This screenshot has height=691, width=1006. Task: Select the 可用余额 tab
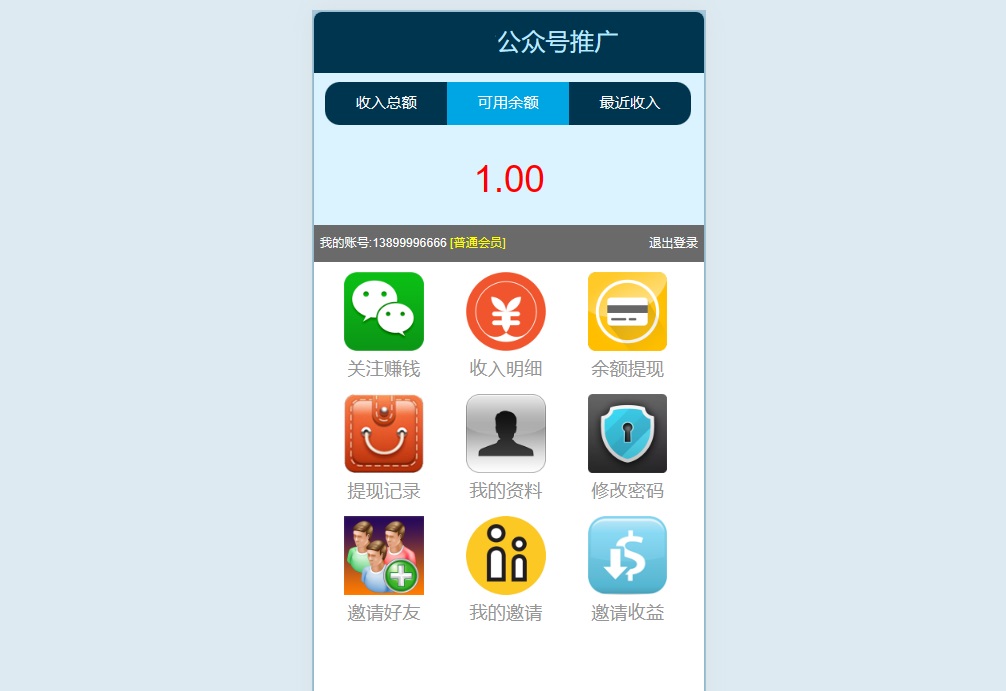(x=508, y=103)
